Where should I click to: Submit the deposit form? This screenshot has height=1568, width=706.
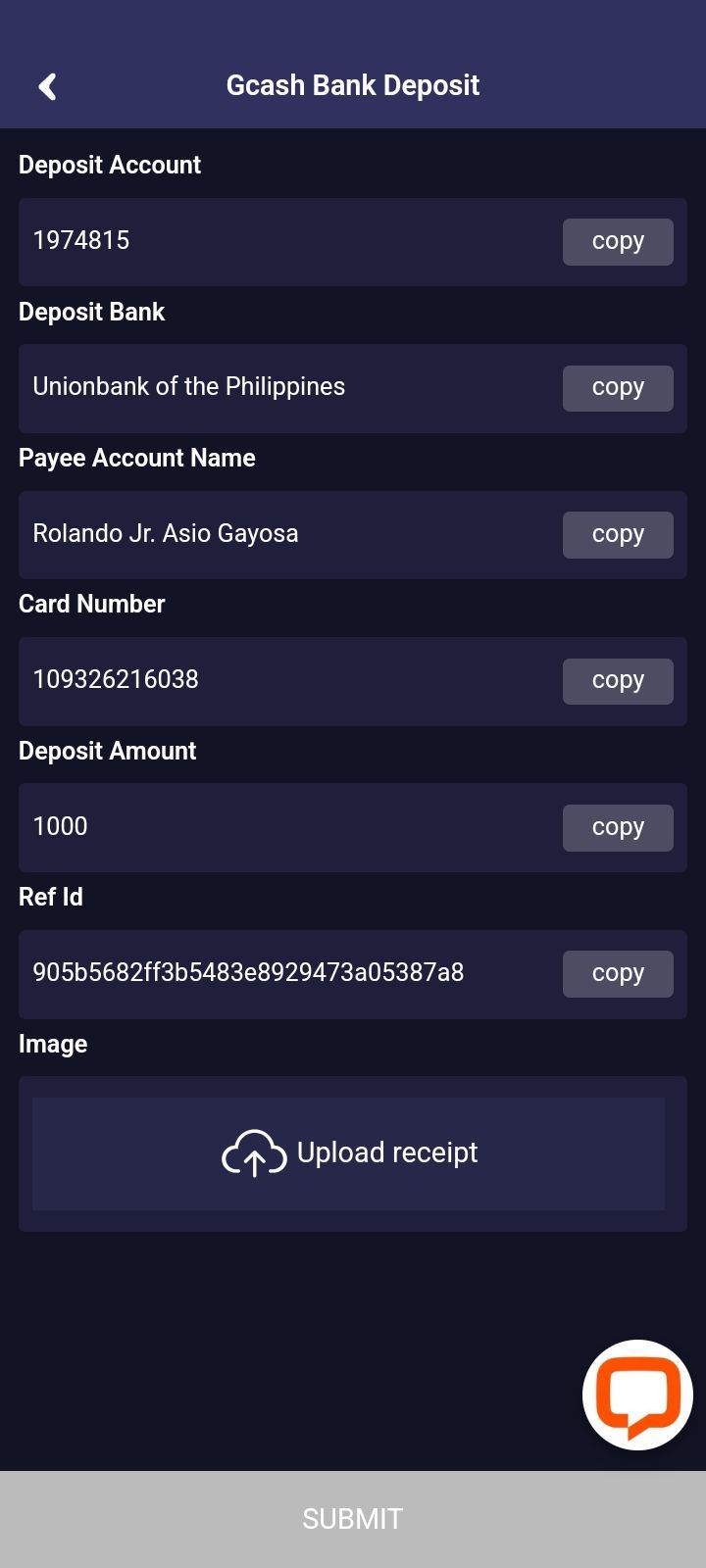[353, 1519]
